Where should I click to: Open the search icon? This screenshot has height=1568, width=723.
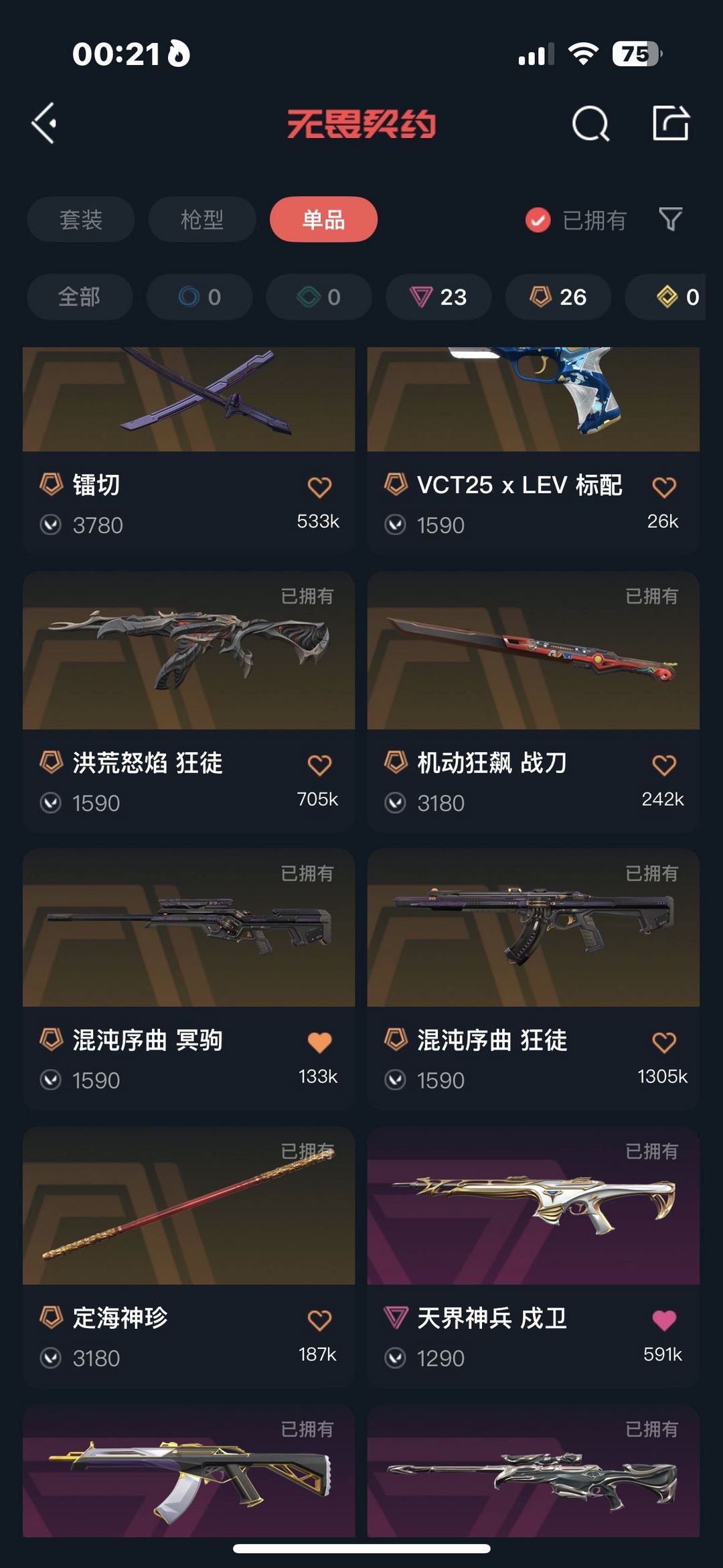(x=590, y=123)
